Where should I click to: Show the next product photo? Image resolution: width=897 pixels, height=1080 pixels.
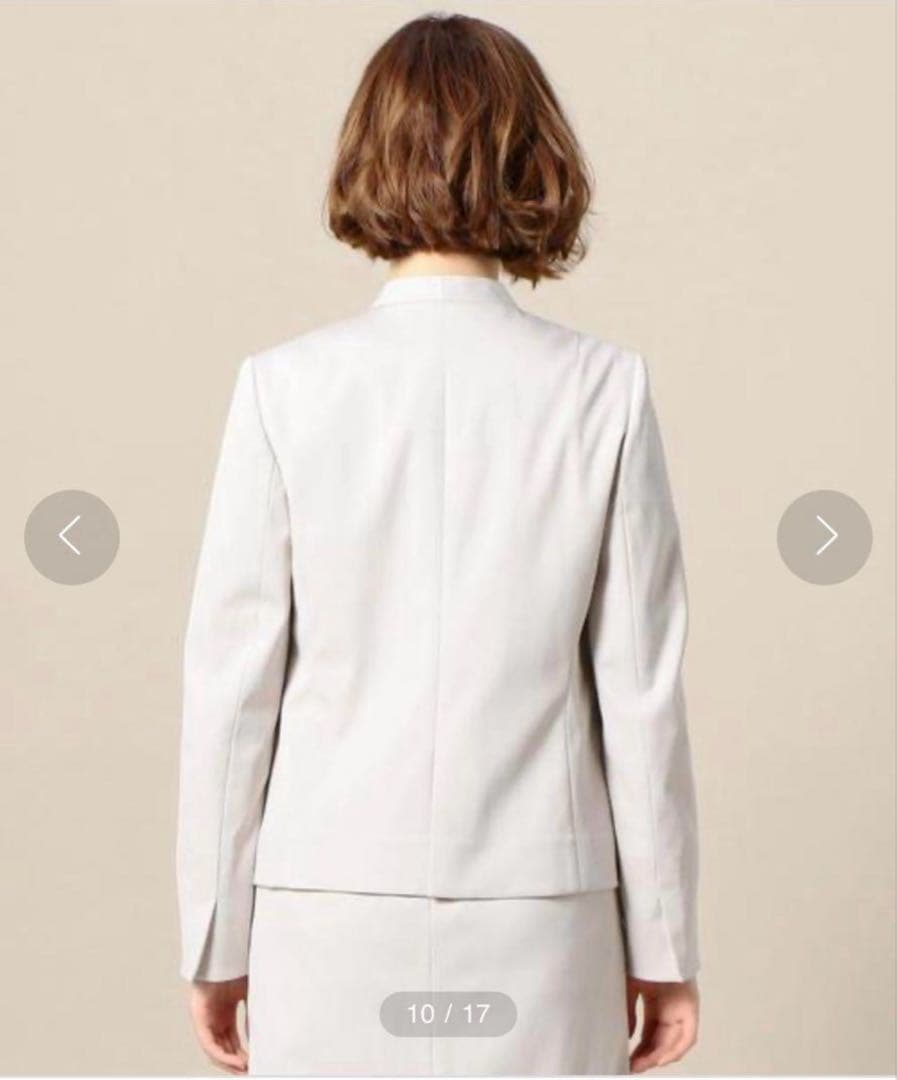pyautogui.click(x=824, y=537)
